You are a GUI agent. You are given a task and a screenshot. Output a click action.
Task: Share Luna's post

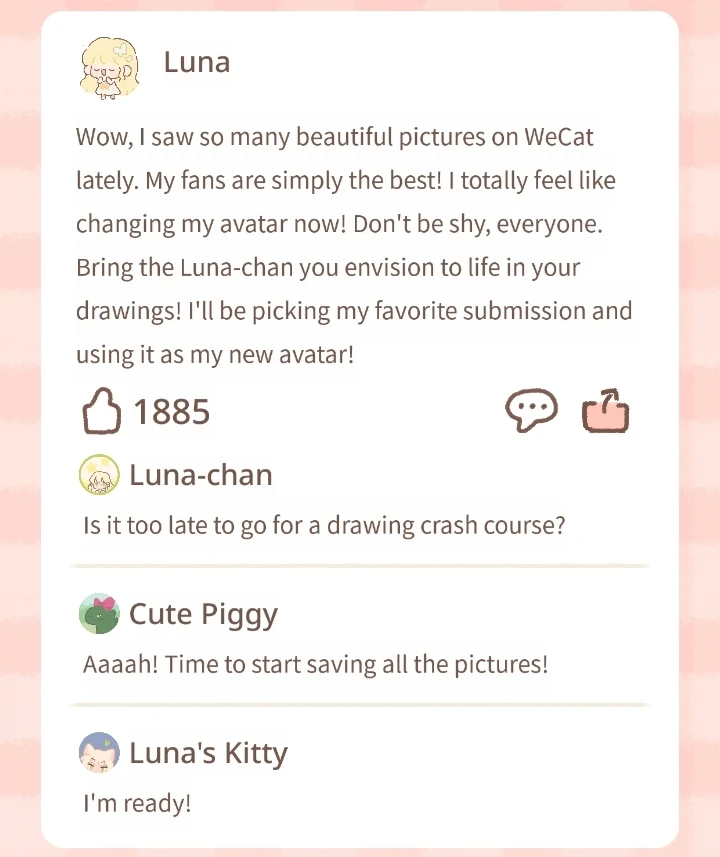pyautogui.click(x=605, y=411)
